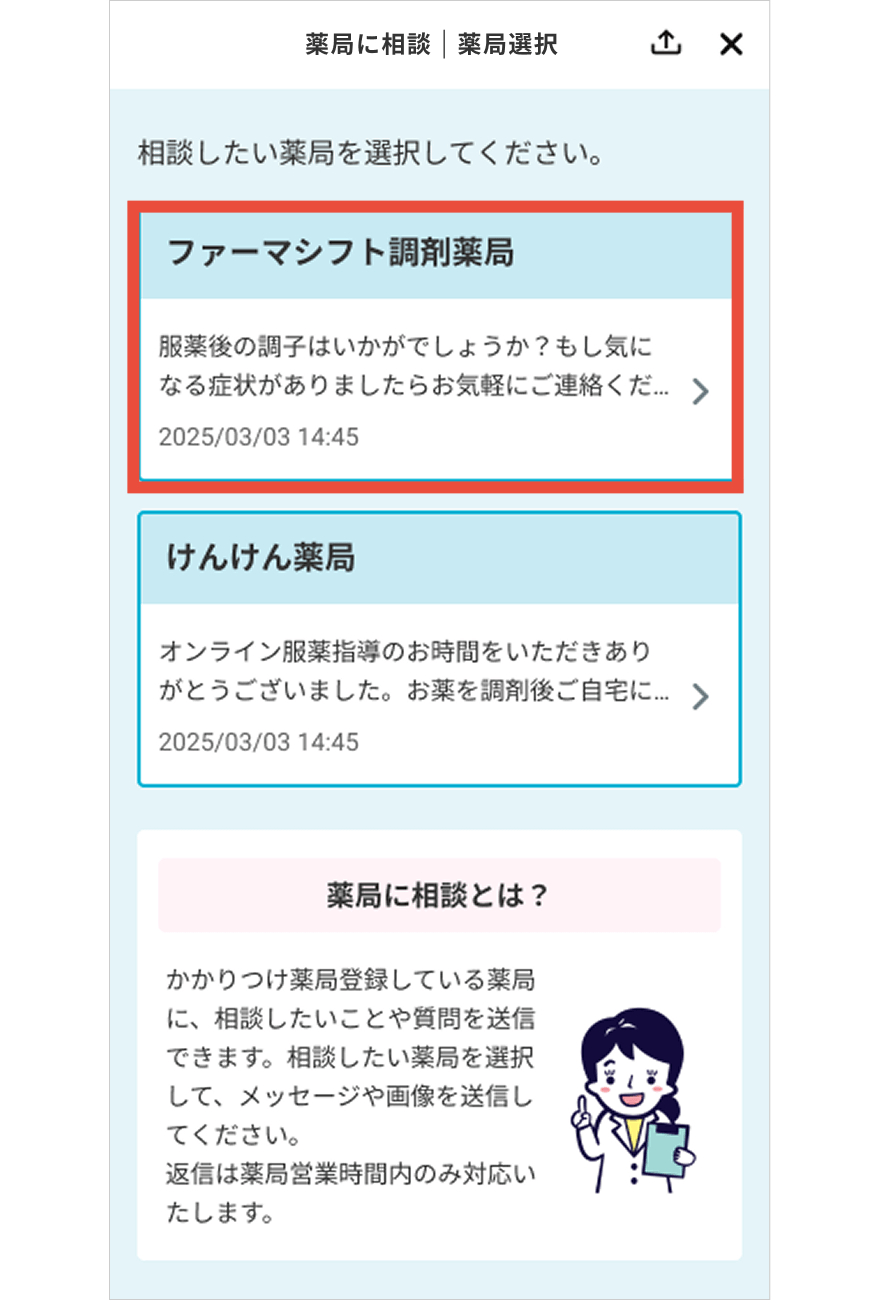
Task: Tap the share icon in the header
Action: pyautogui.click(x=665, y=43)
